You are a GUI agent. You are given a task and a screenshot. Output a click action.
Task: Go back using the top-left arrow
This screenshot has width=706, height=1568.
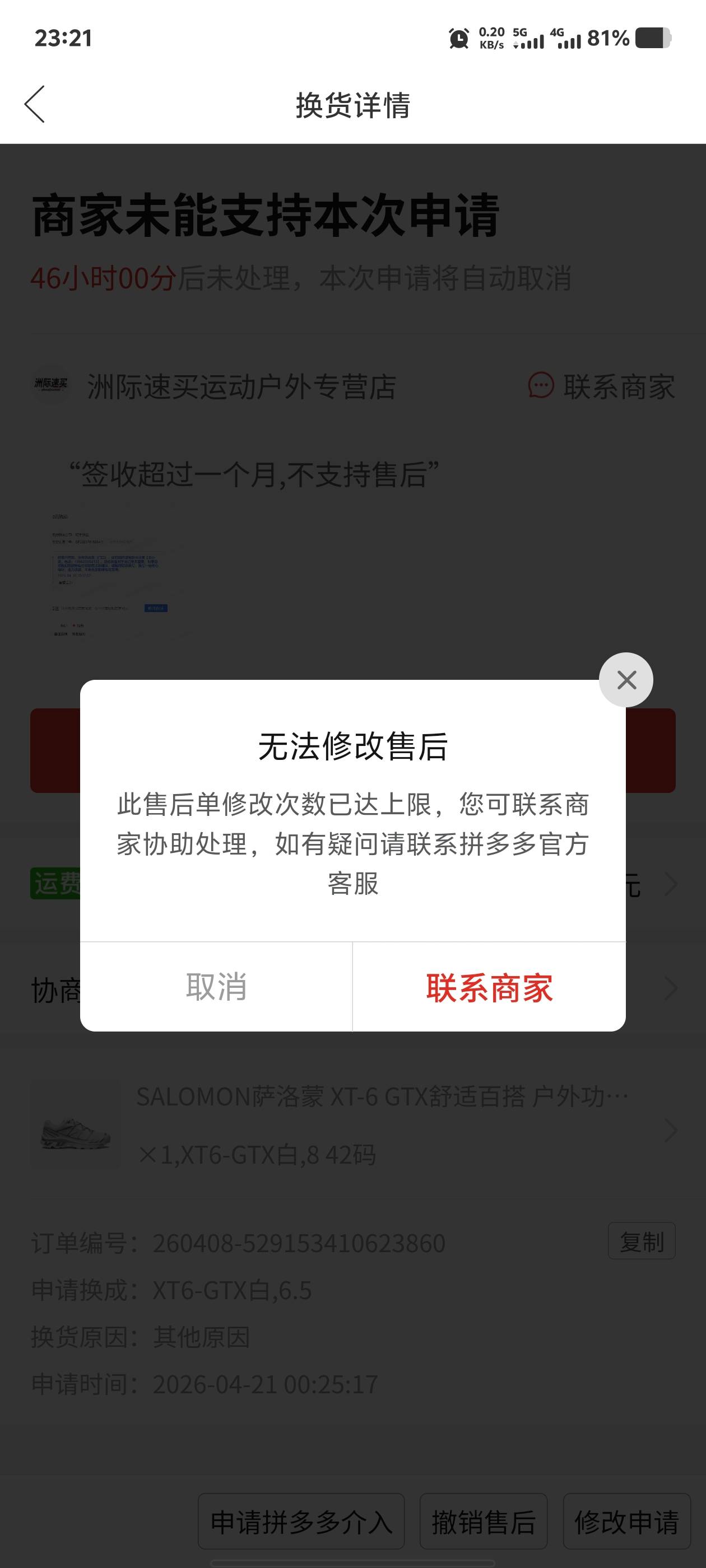point(35,104)
